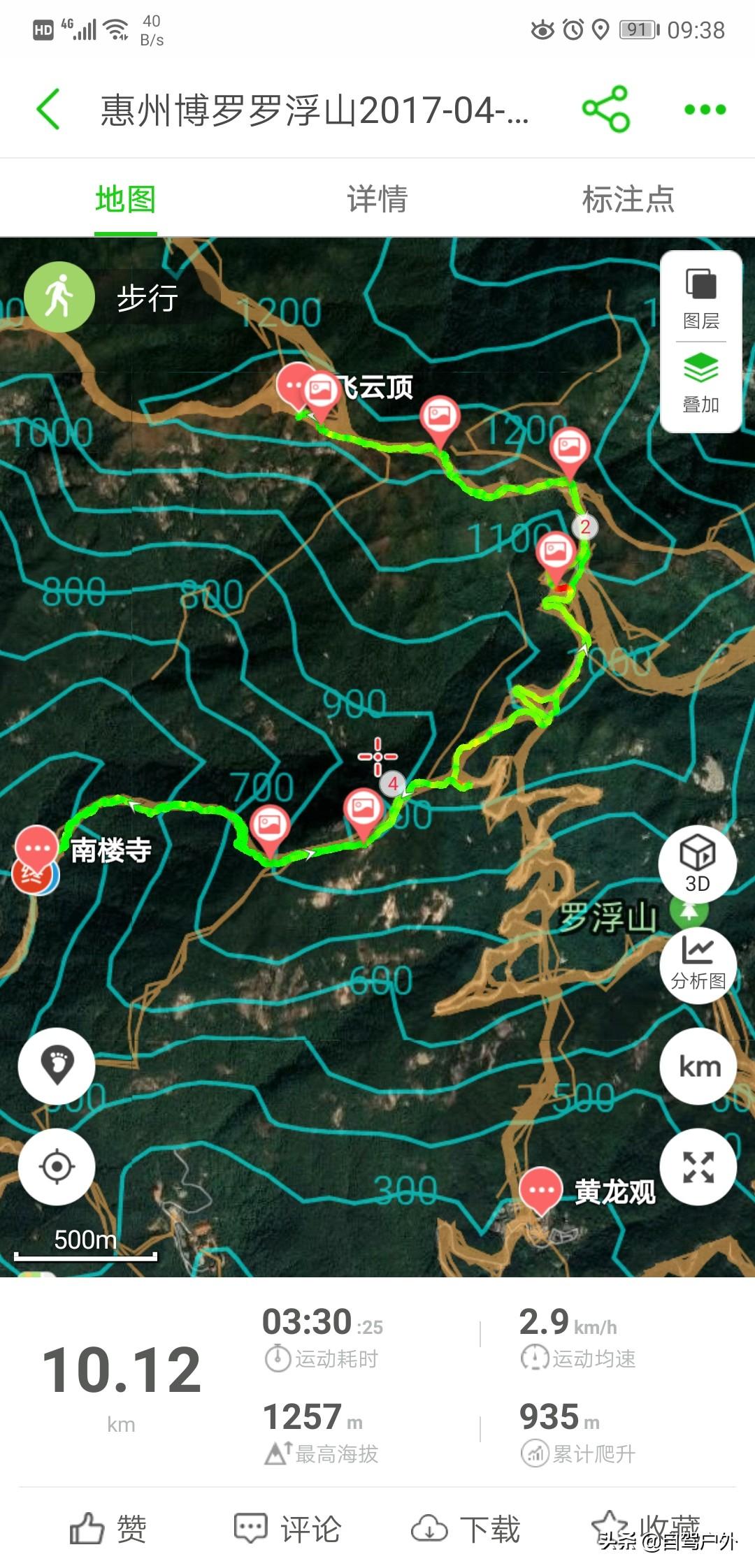Open the three-dot overflow menu
The height and width of the screenshot is (1568, 755).
pos(705,110)
